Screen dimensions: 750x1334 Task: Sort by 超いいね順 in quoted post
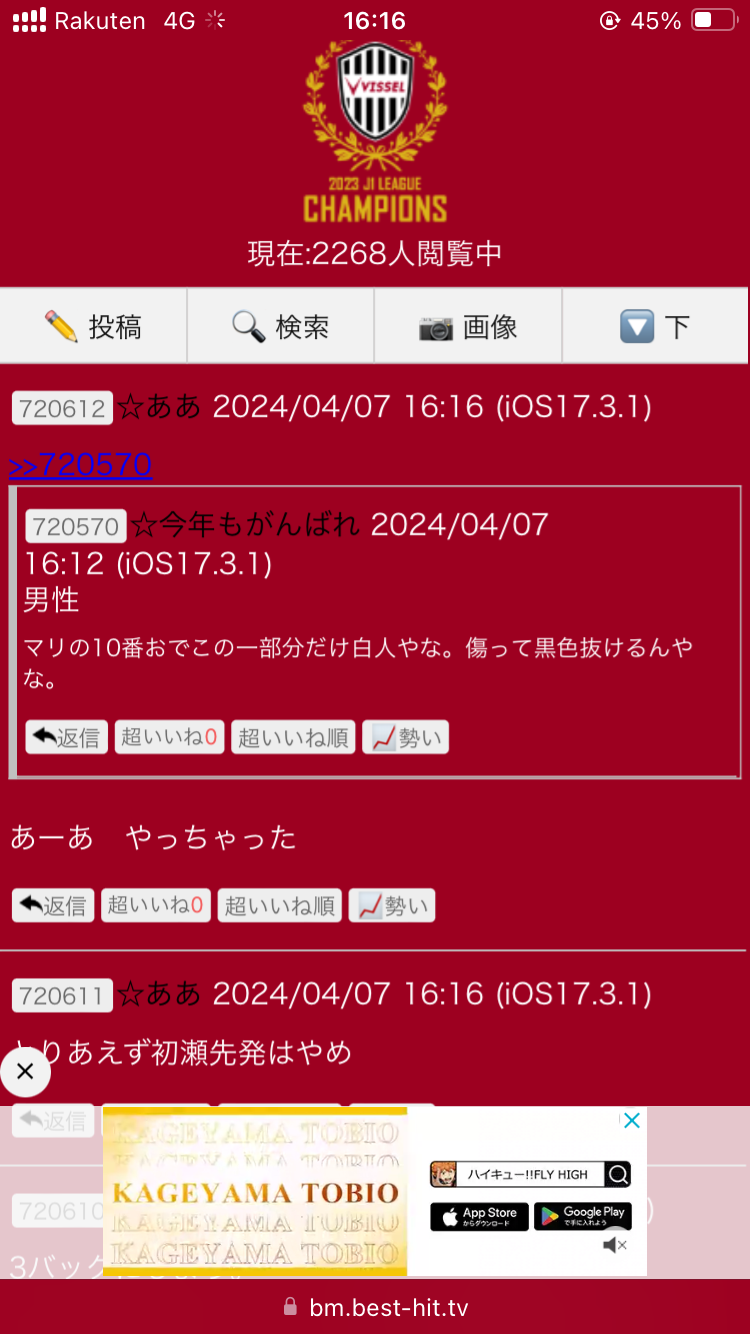point(293,738)
